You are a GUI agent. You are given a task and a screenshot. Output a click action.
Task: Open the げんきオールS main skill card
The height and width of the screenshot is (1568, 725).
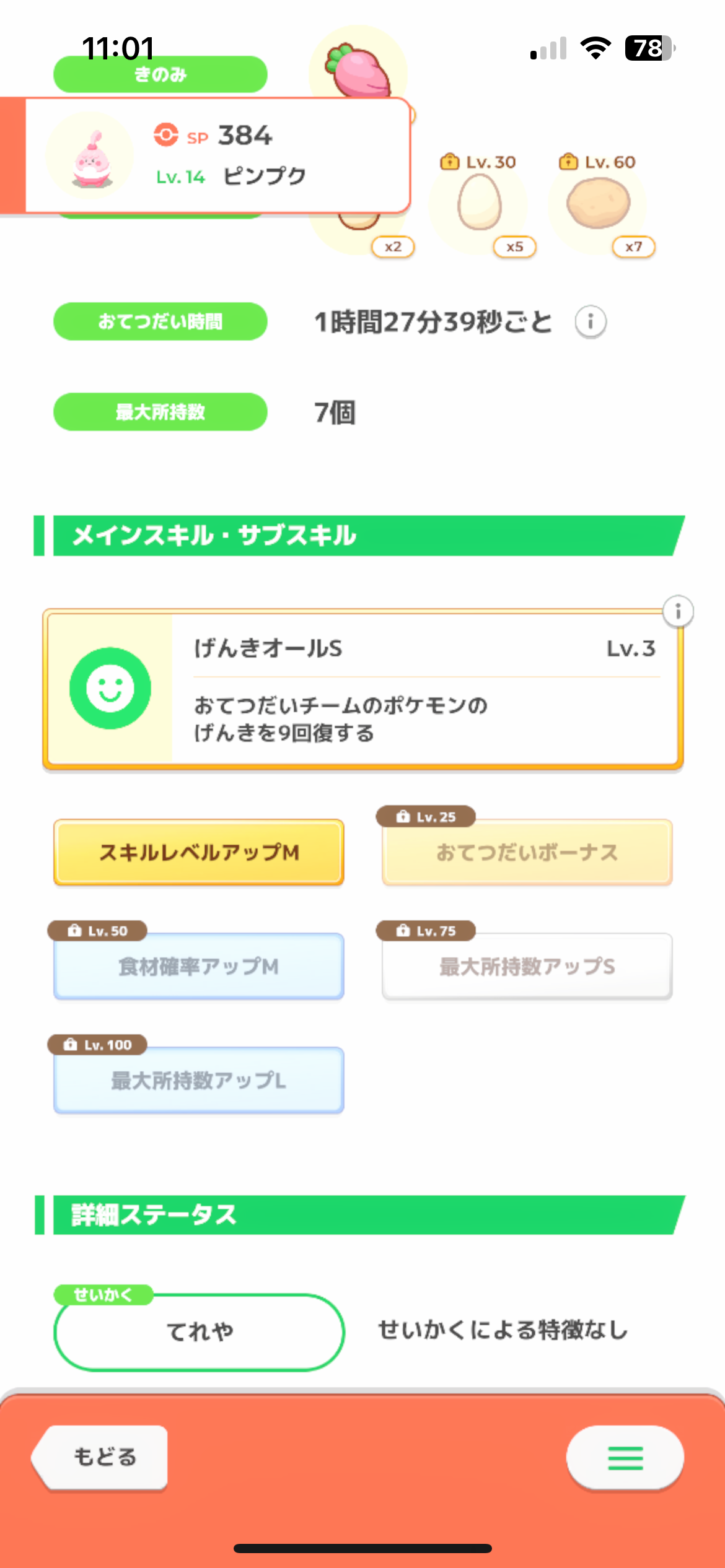pyautogui.click(x=362, y=689)
